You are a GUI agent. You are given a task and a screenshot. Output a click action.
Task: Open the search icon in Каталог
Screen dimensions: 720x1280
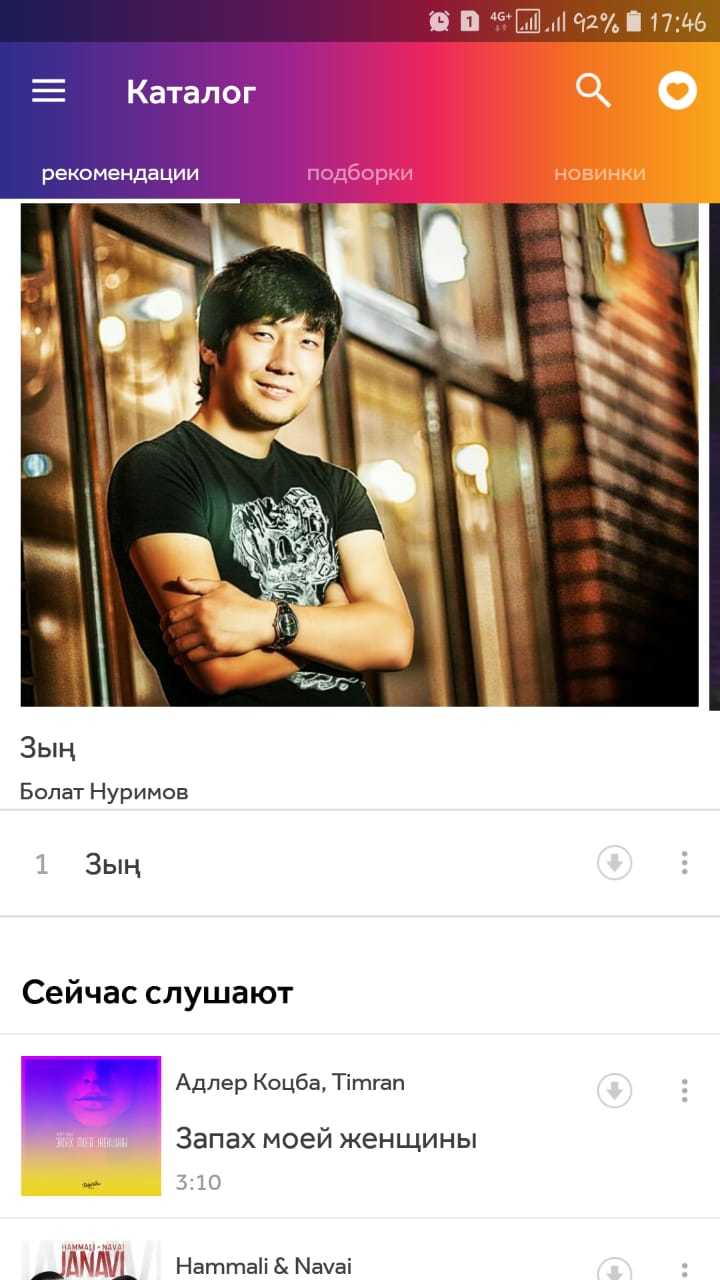point(593,92)
